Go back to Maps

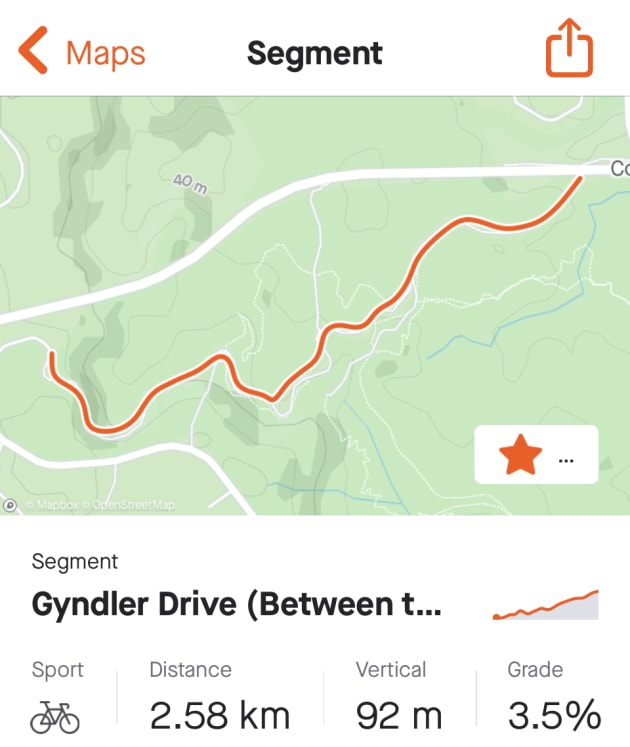[82, 52]
